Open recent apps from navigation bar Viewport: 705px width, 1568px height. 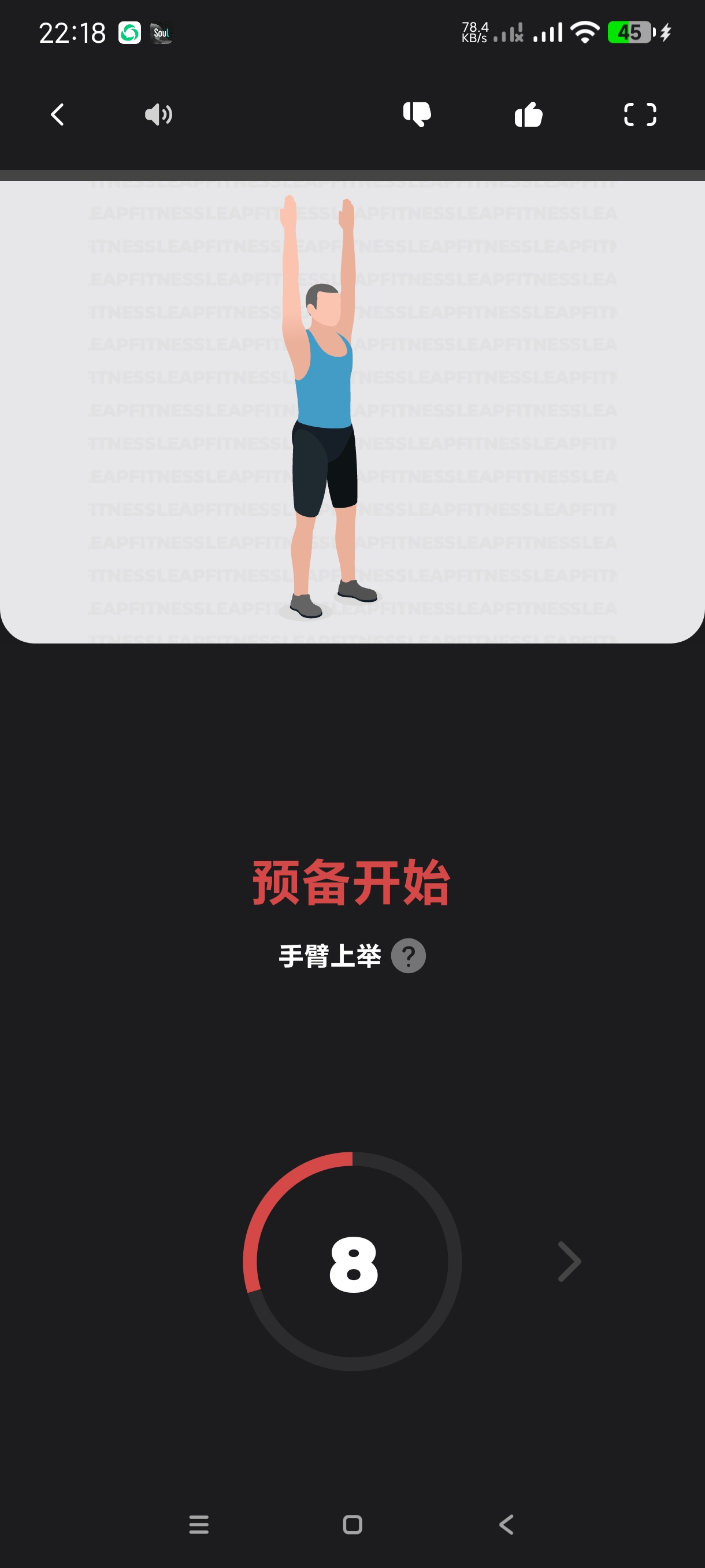pos(199,1525)
